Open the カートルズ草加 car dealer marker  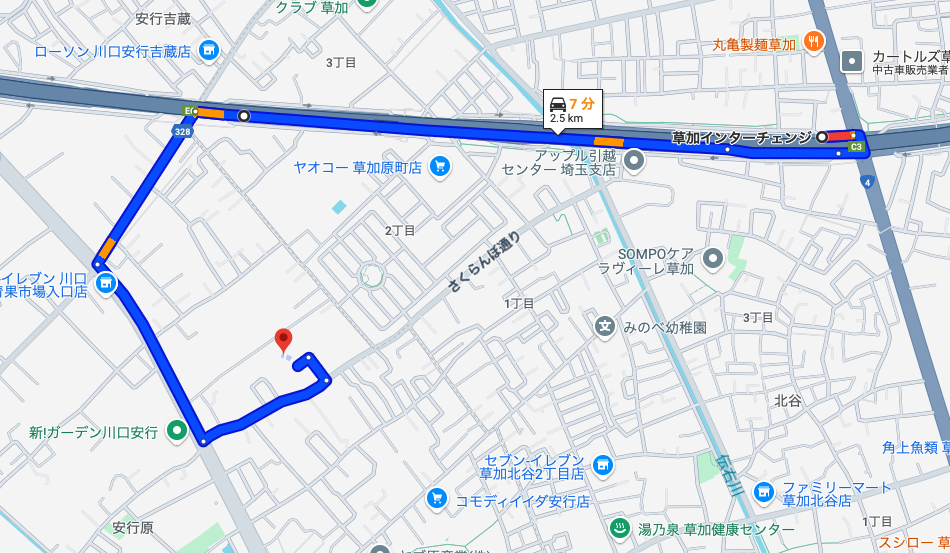click(852, 61)
